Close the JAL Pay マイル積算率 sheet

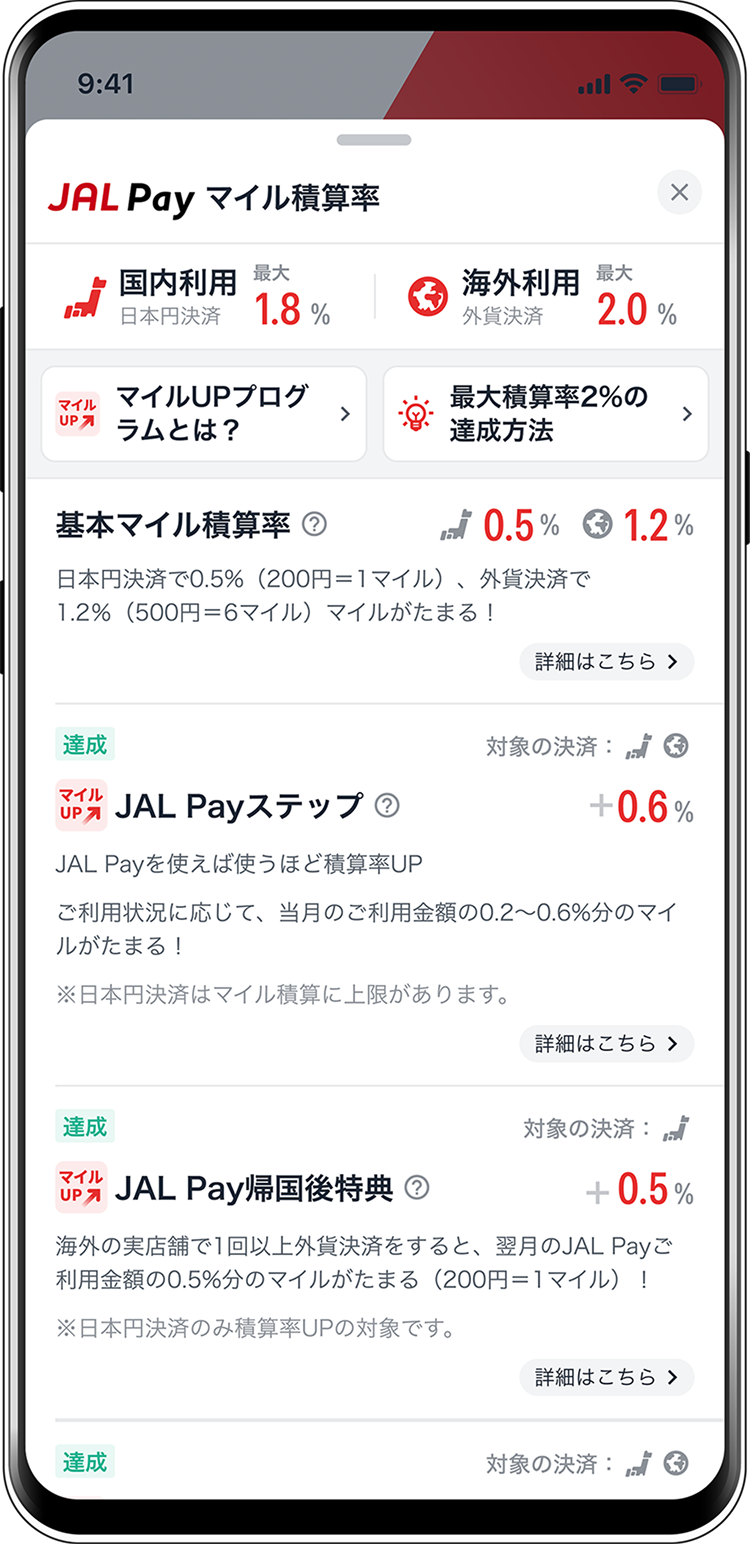pos(679,192)
